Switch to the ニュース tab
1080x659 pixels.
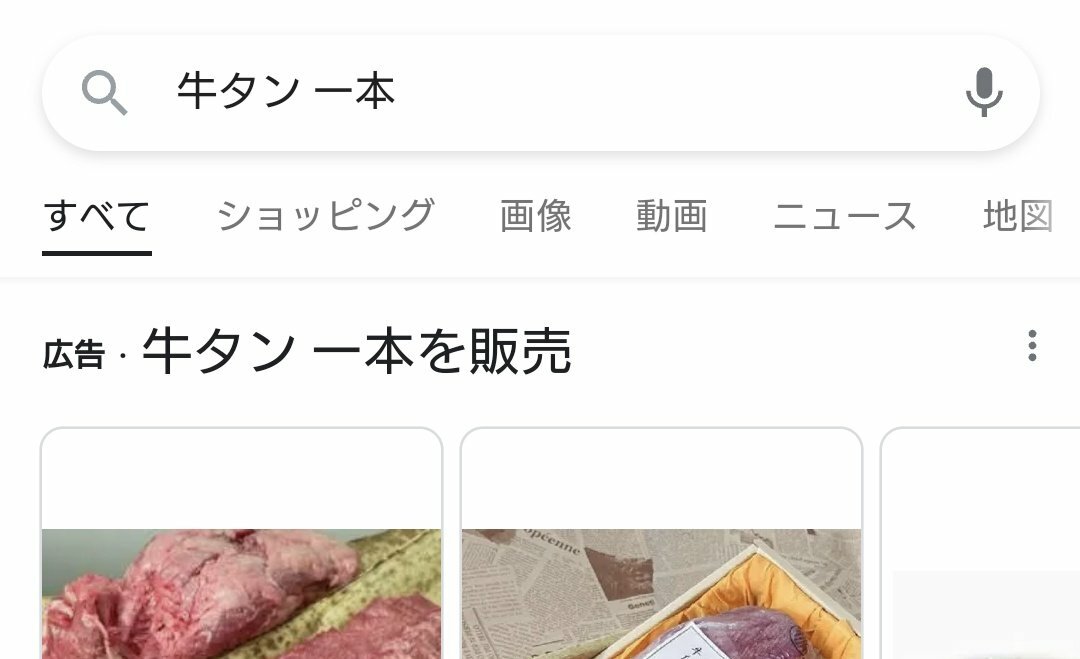[845, 216]
